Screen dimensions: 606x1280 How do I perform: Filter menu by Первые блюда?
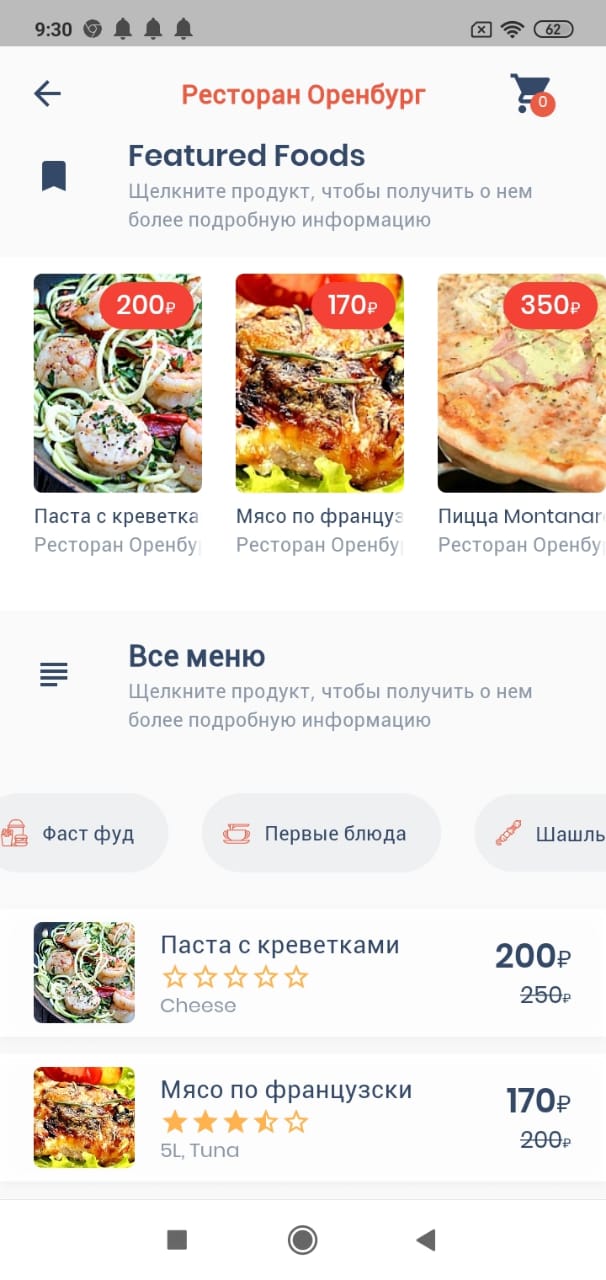(x=321, y=833)
